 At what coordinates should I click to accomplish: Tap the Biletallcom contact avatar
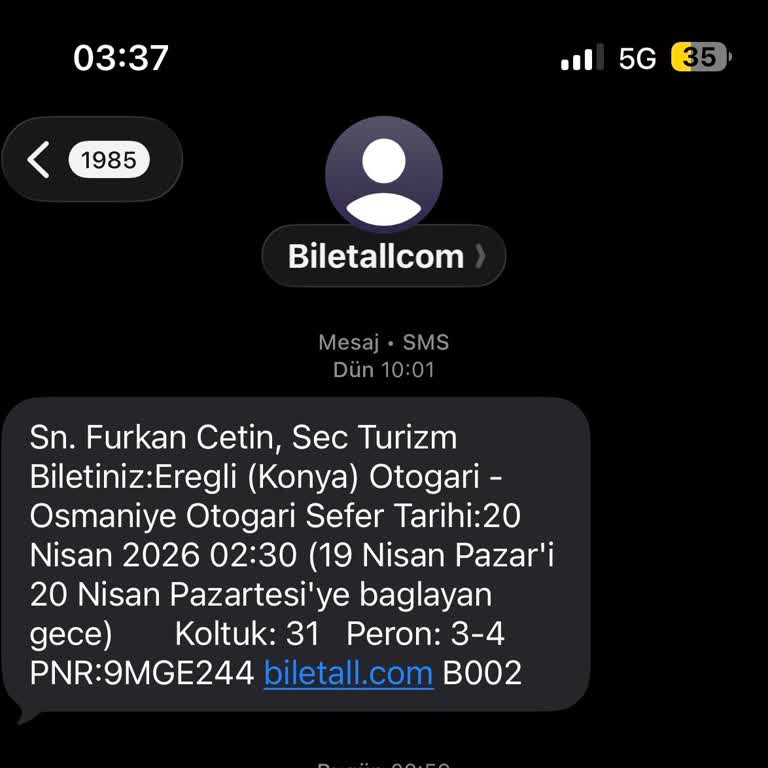(x=384, y=174)
